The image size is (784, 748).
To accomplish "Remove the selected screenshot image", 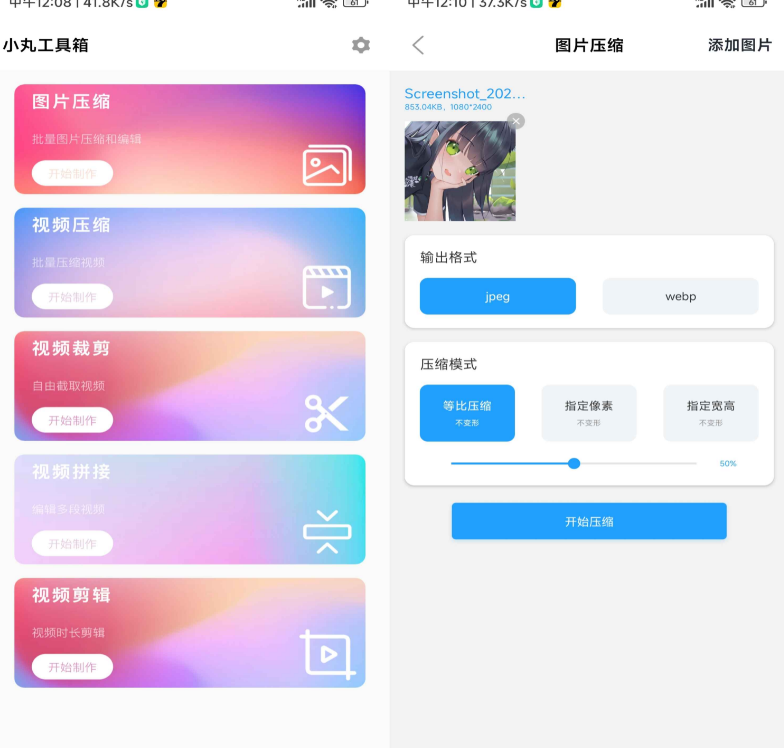I will tap(515, 121).
